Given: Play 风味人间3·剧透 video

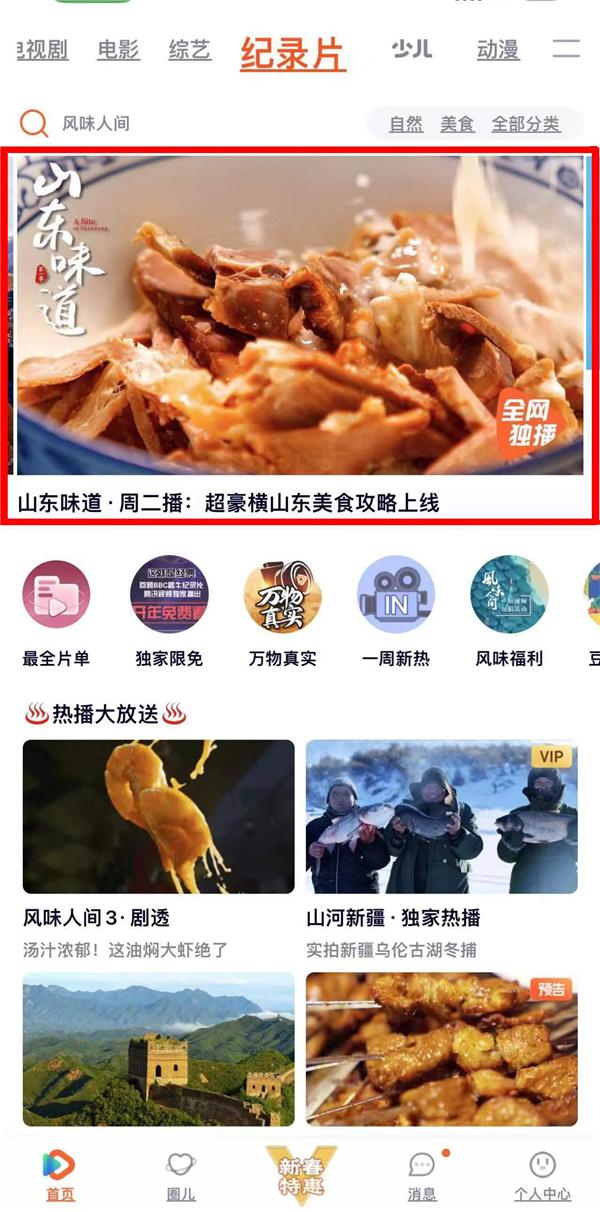Looking at the screenshot, I should 159,815.
